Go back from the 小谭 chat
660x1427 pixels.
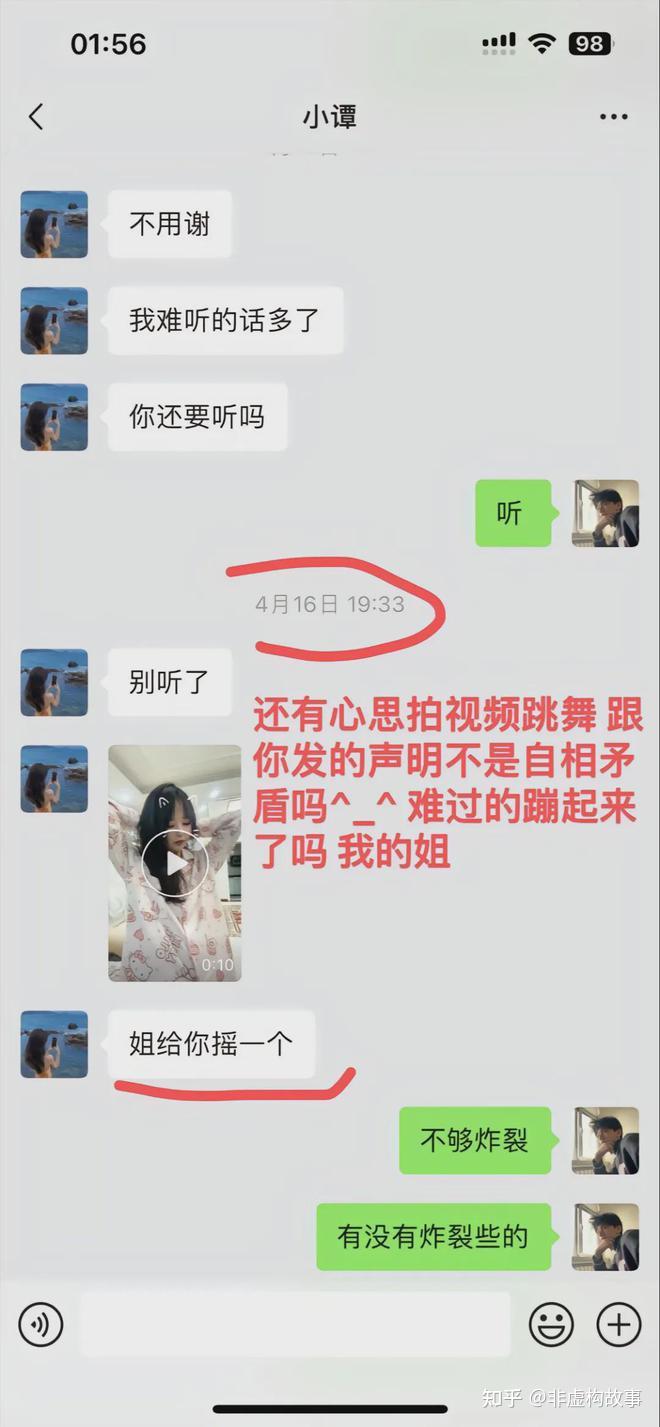point(36,117)
